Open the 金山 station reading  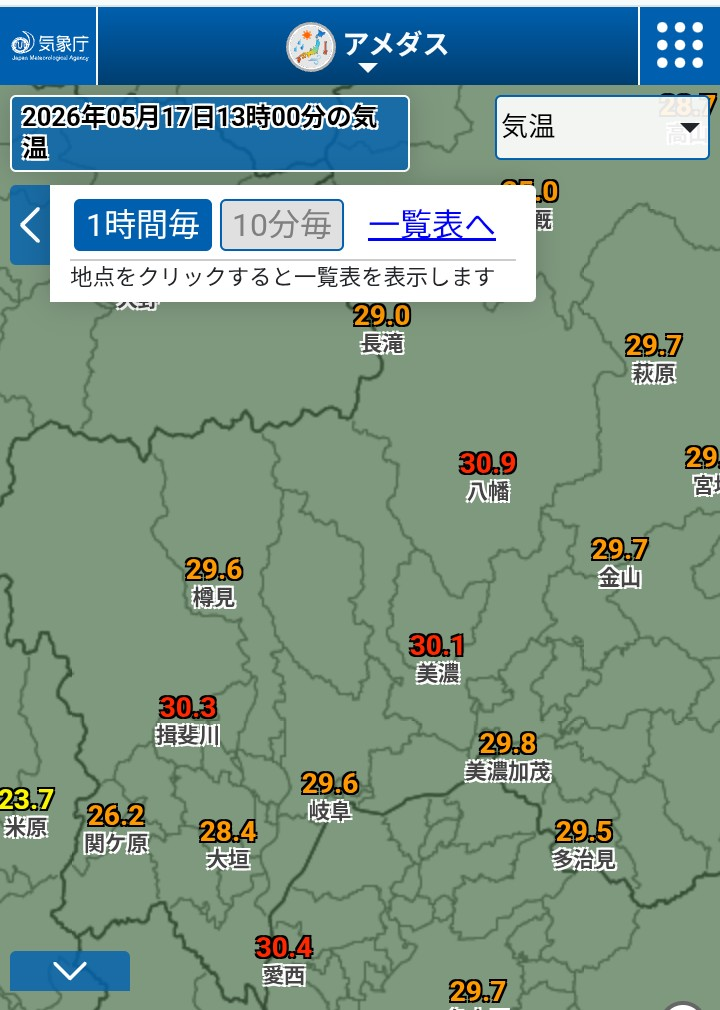tap(620, 563)
